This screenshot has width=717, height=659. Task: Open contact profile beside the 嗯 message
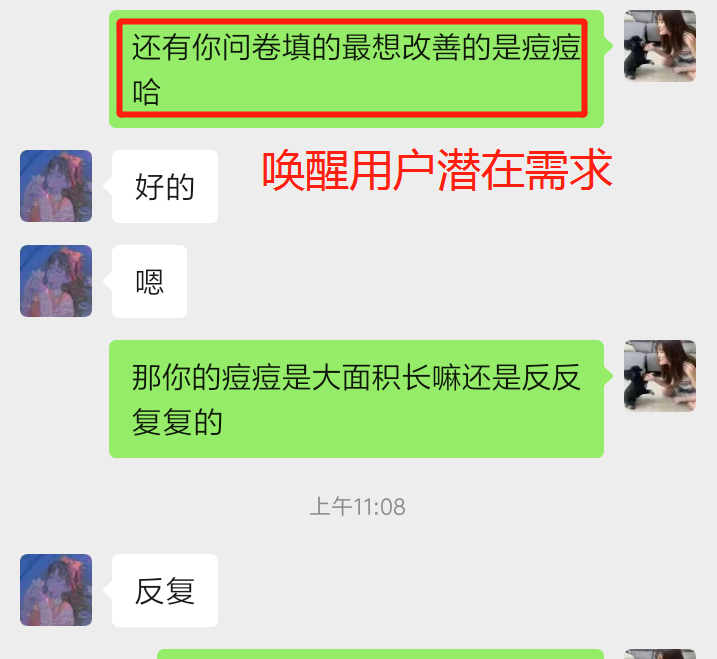coord(56,281)
